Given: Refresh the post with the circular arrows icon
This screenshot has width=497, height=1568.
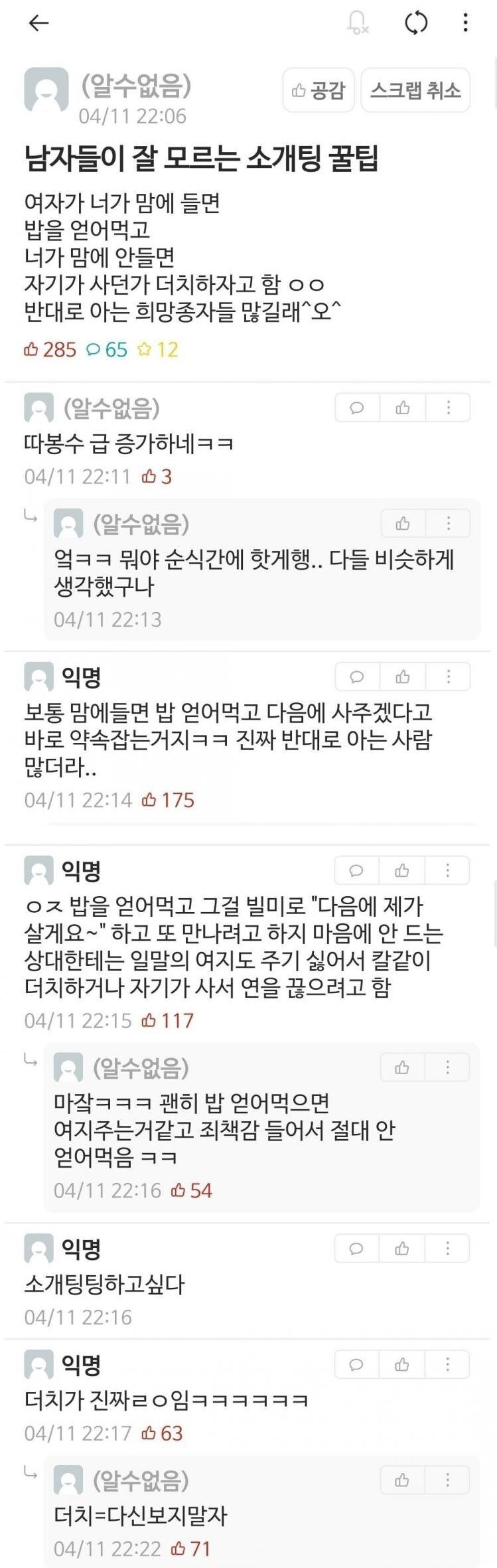Looking at the screenshot, I should click(x=416, y=23).
